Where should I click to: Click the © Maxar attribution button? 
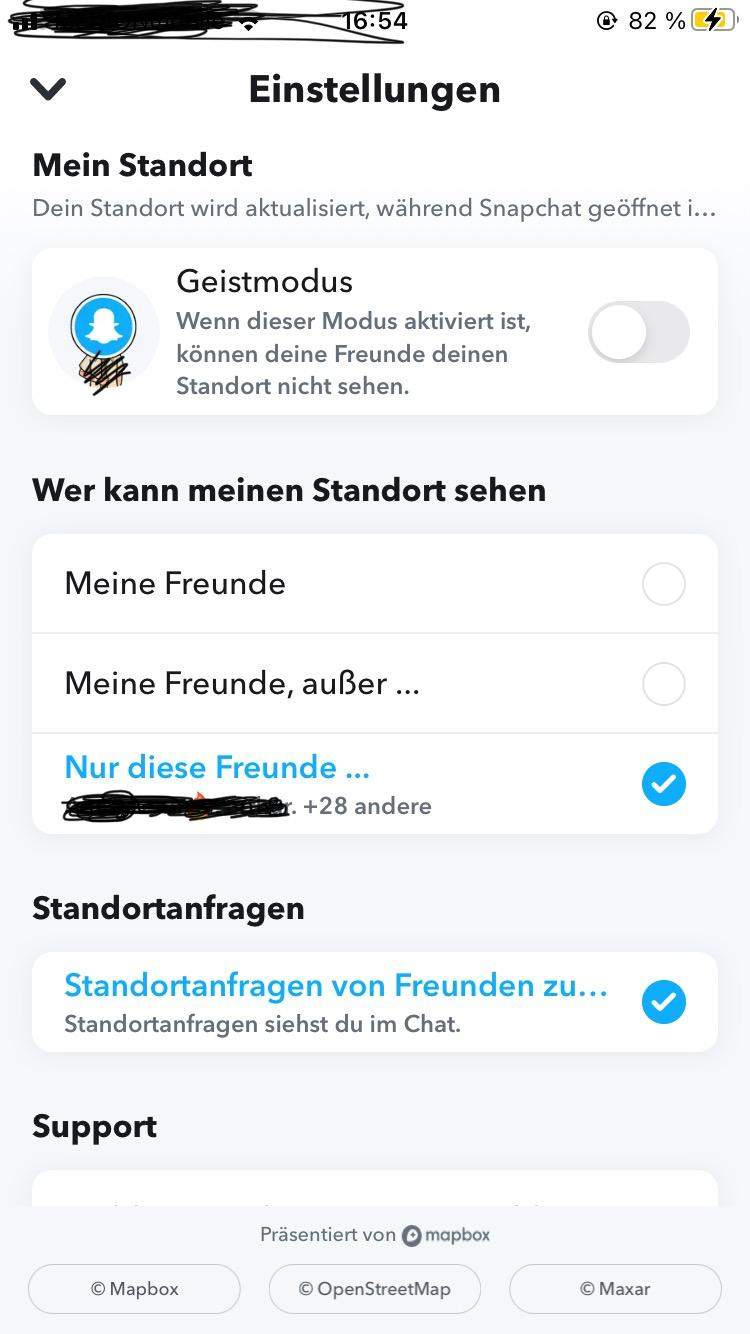[x=614, y=1289]
